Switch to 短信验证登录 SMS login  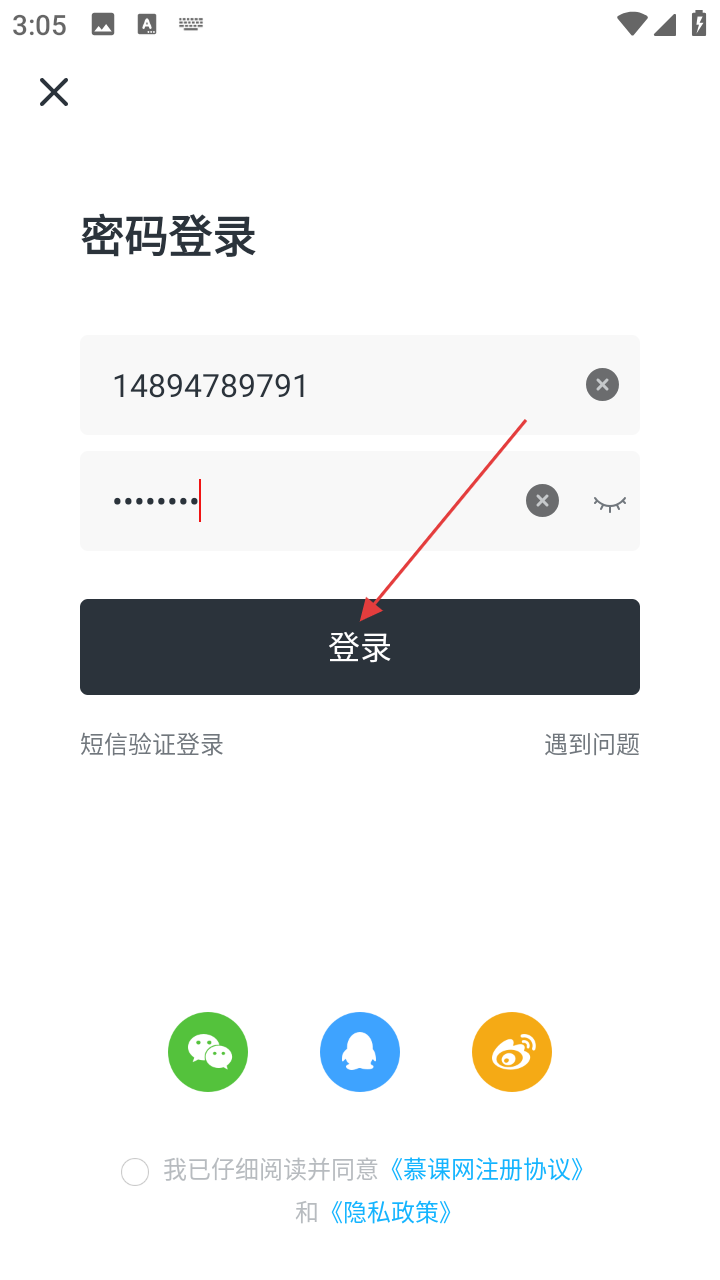152,744
